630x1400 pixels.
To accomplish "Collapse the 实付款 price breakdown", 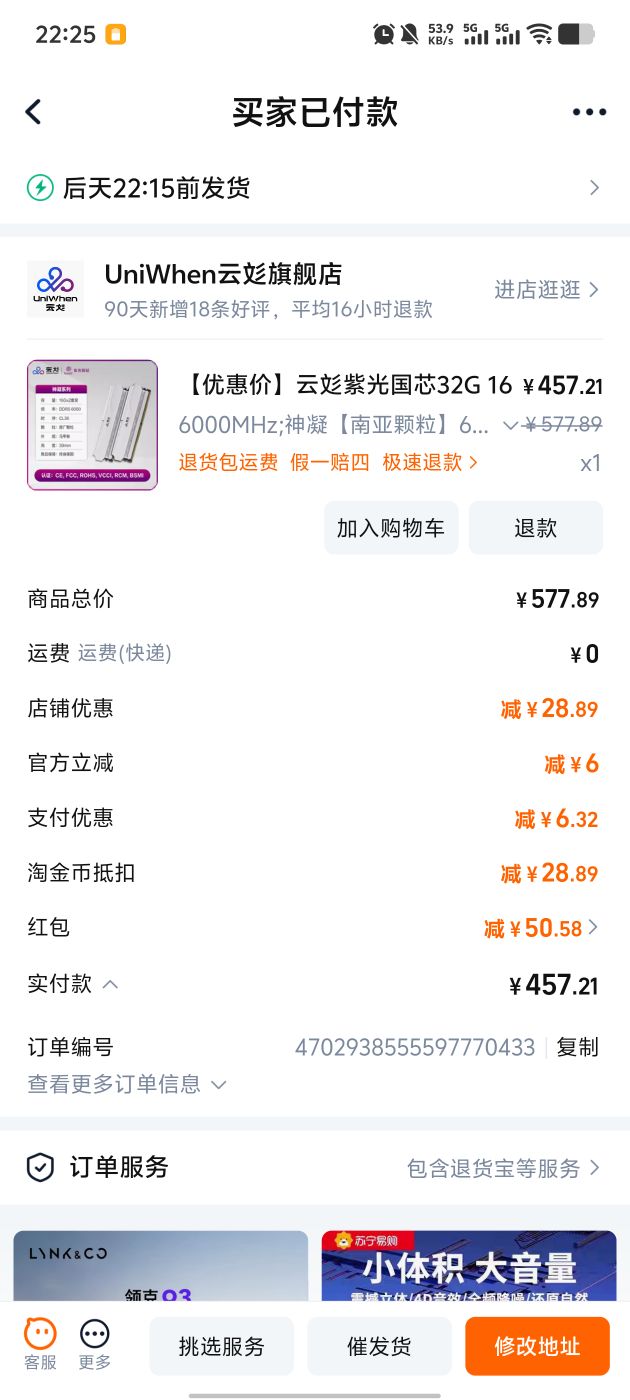I will point(111,985).
